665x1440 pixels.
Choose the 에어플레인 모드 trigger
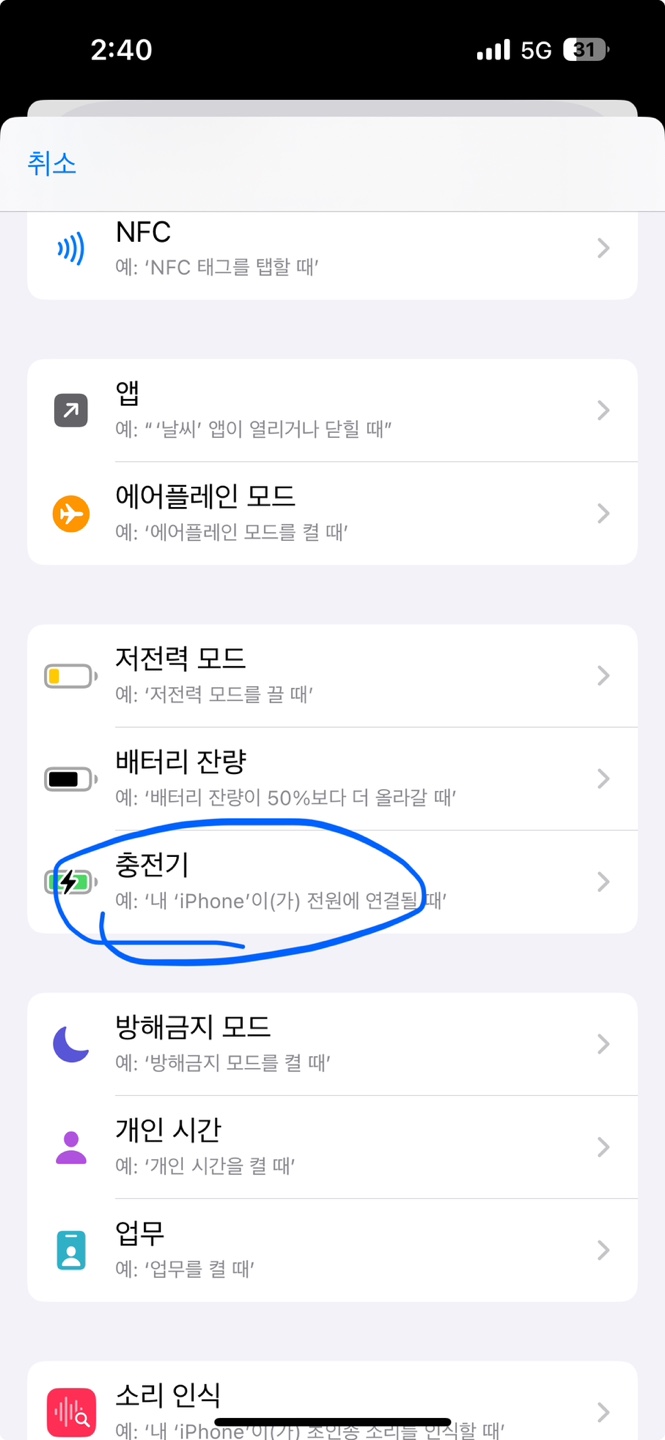[x=332, y=513]
